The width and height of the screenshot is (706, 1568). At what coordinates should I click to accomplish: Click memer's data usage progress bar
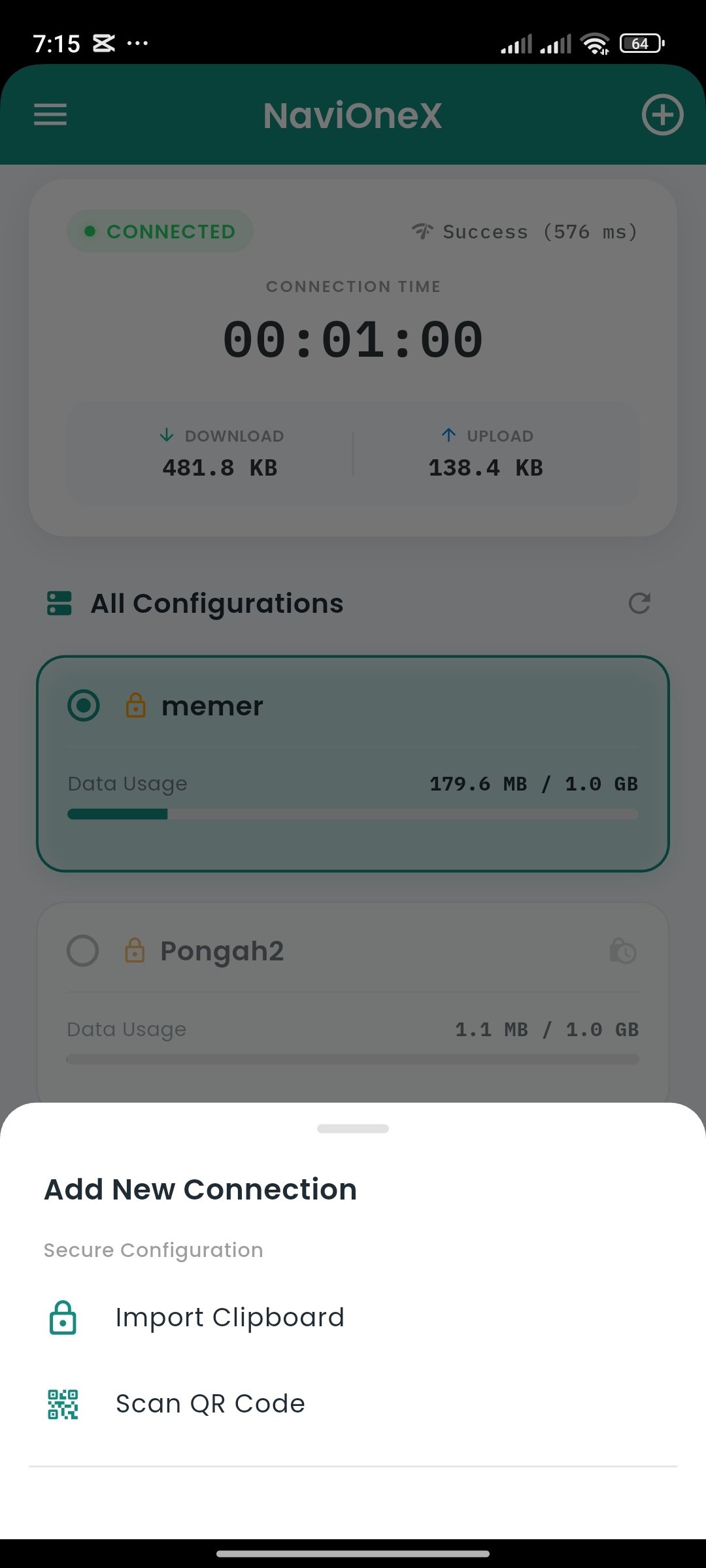(x=353, y=814)
